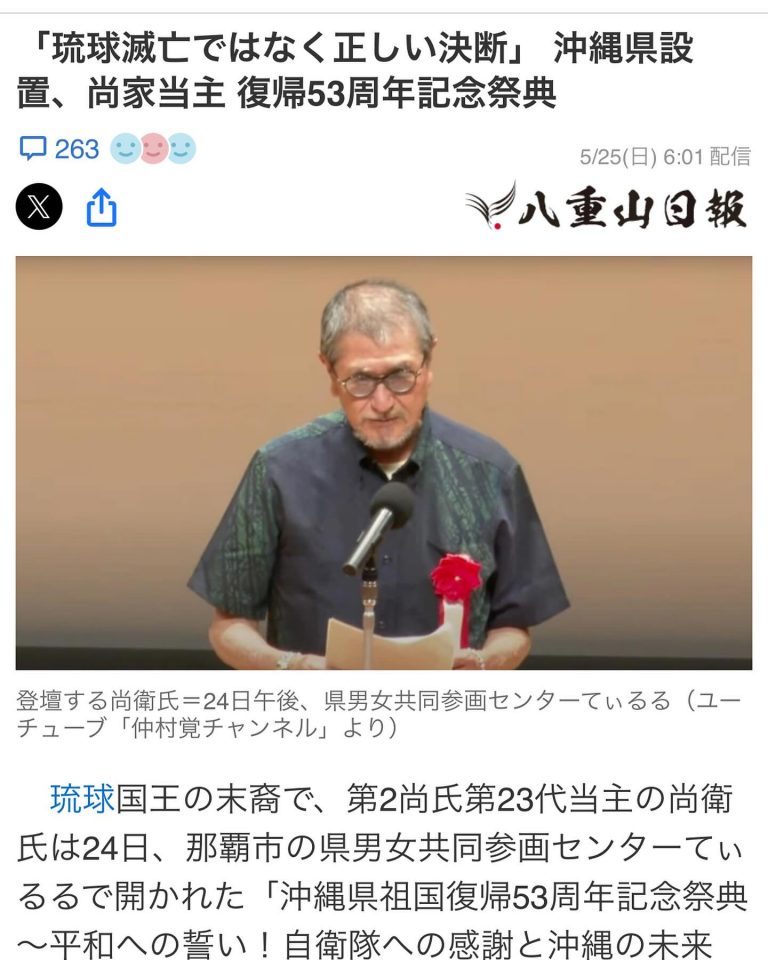The height and width of the screenshot is (960, 768).
Task: Enlarge the article photo of 尚衞氏
Action: point(384,462)
